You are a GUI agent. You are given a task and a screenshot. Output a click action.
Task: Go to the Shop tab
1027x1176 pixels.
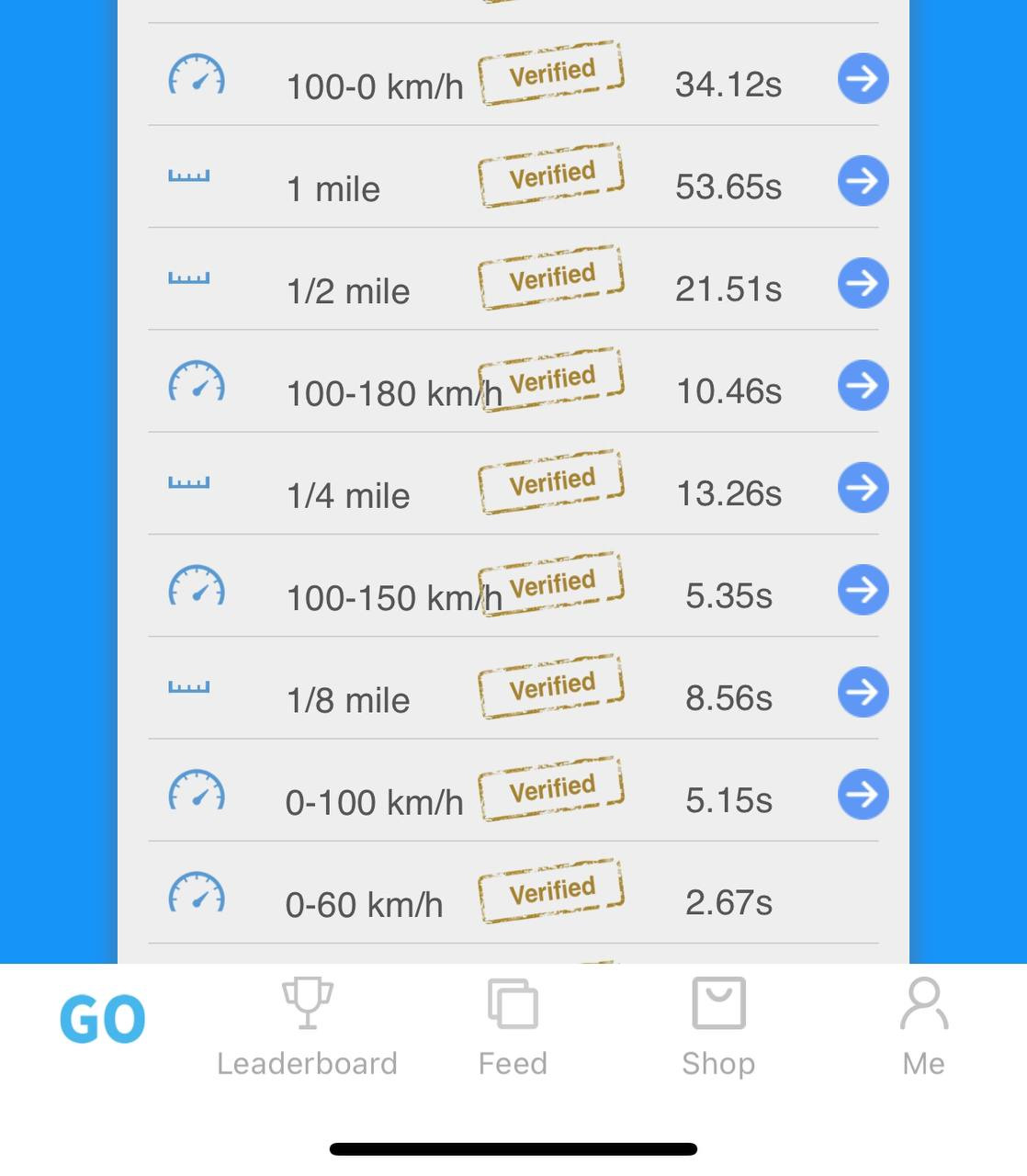(x=718, y=1027)
